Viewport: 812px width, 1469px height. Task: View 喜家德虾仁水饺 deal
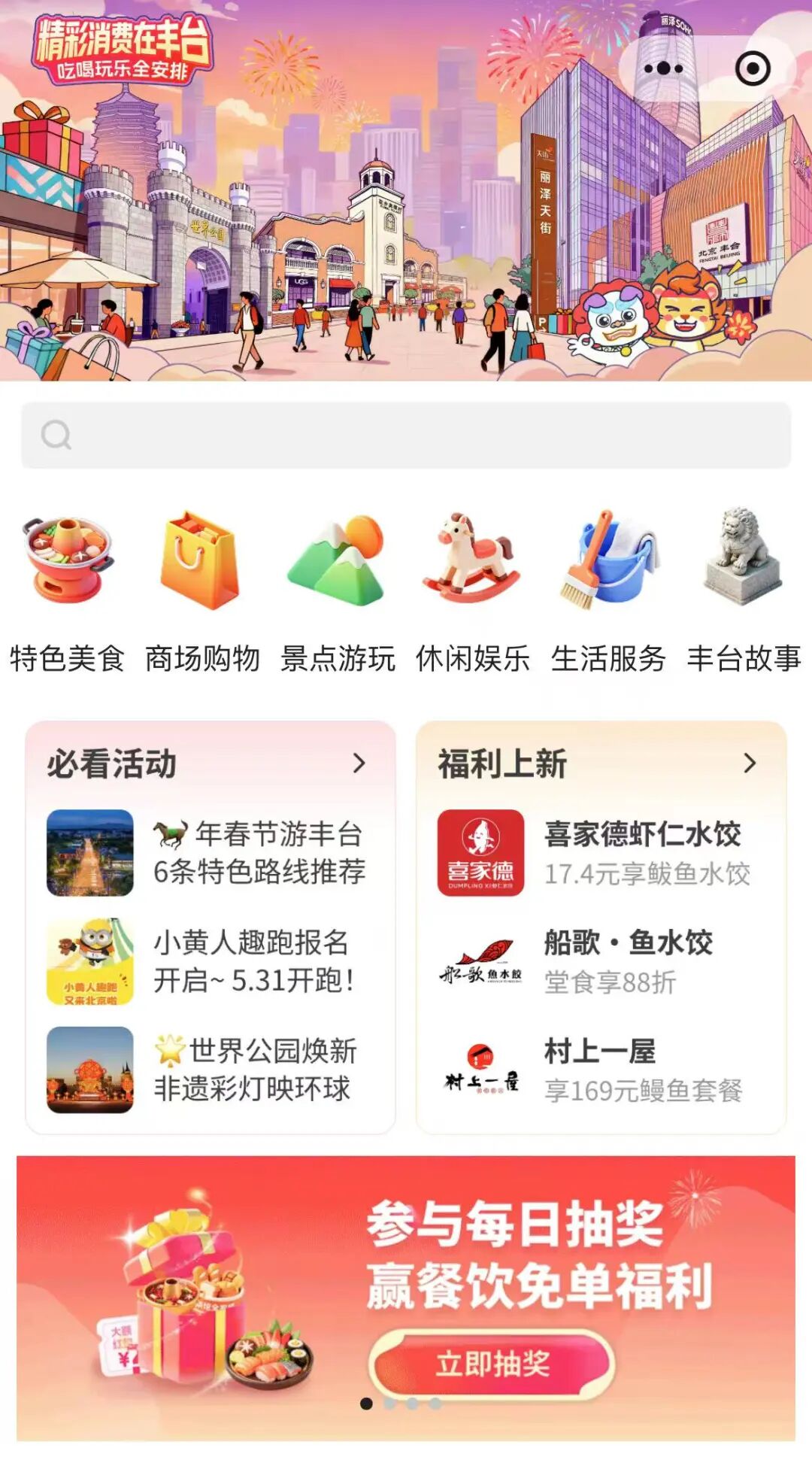tap(601, 853)
